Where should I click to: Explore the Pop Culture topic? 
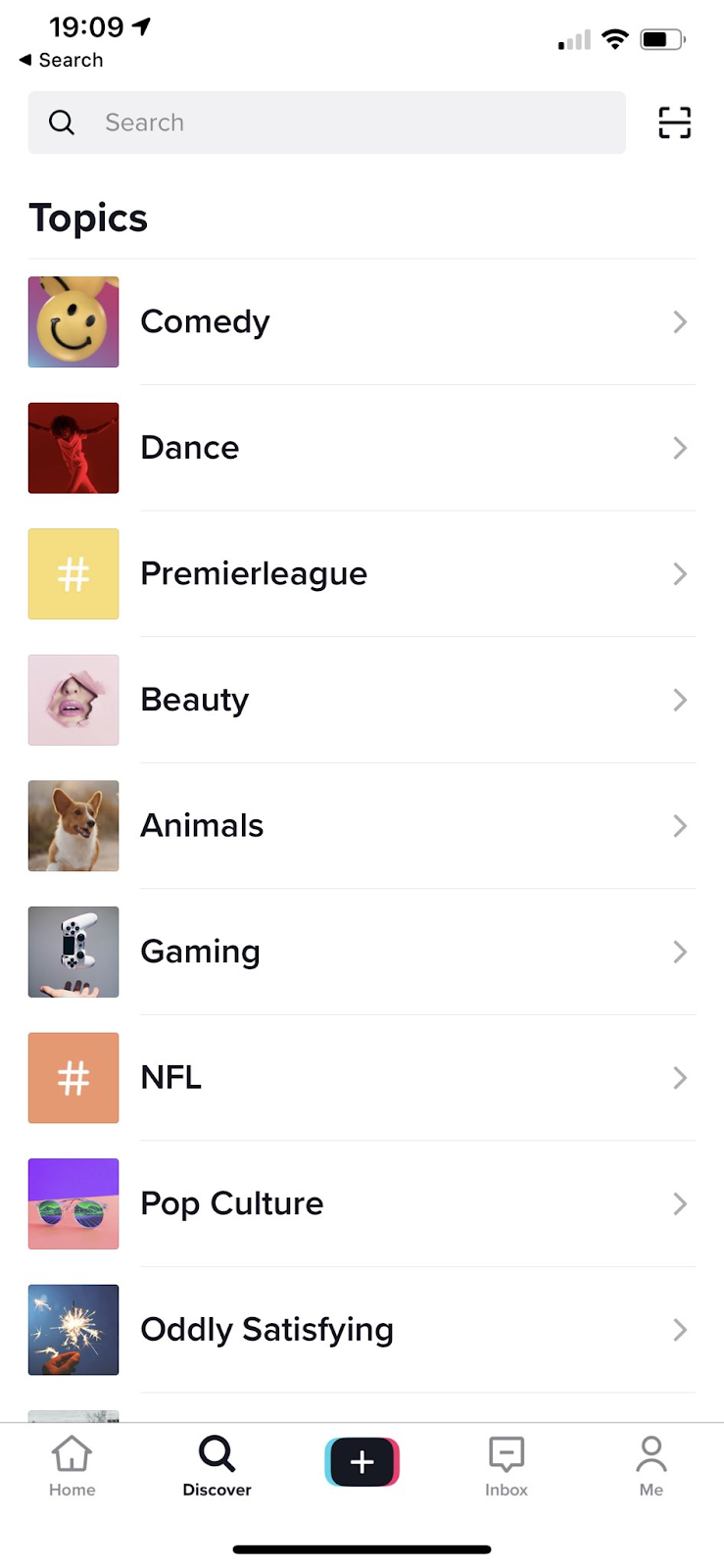[x=362, y=1203]
